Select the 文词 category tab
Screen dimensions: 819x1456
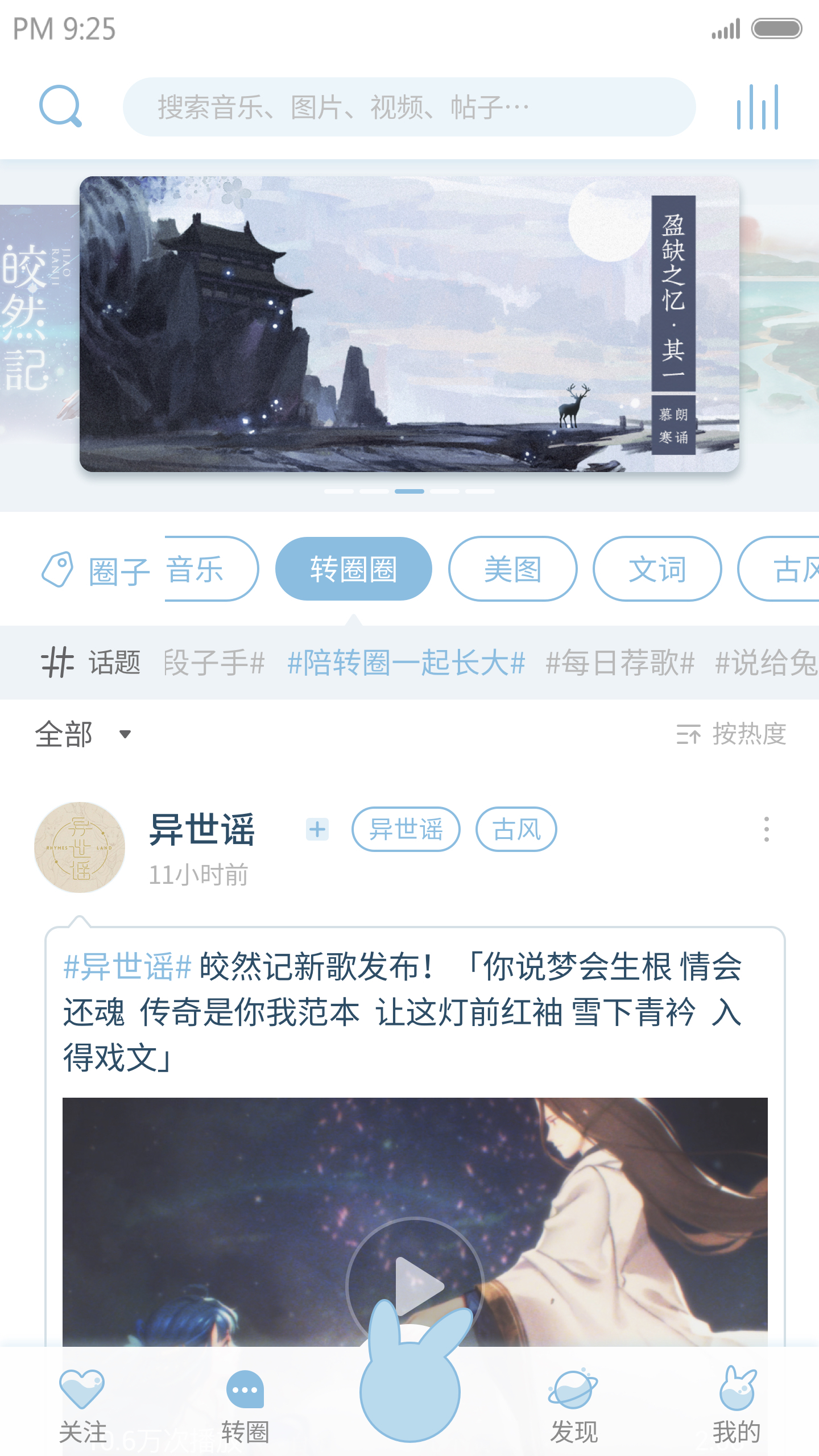point(657,569)
